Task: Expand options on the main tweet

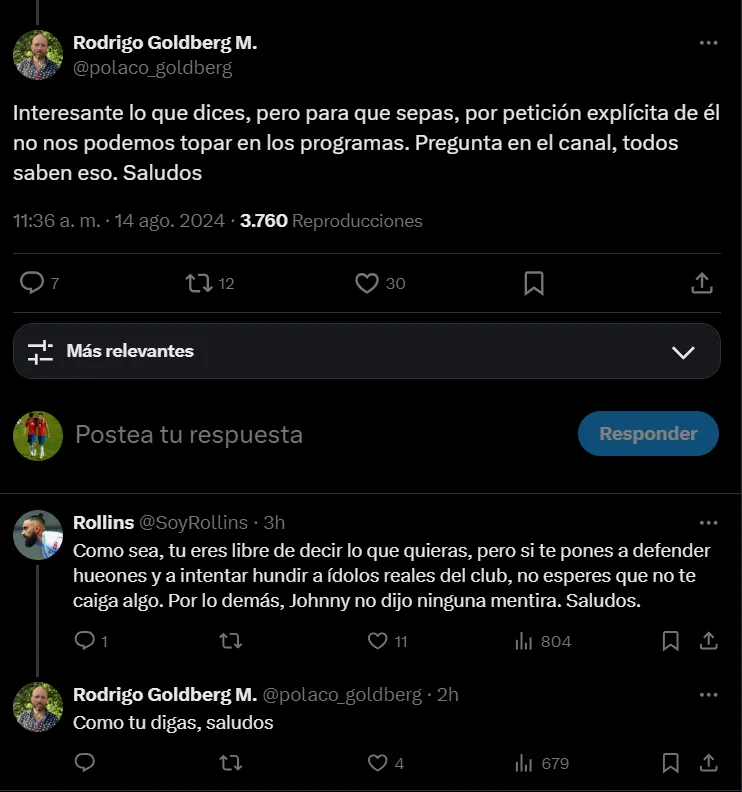Action: pyautogui.click(x=709, y=42)
